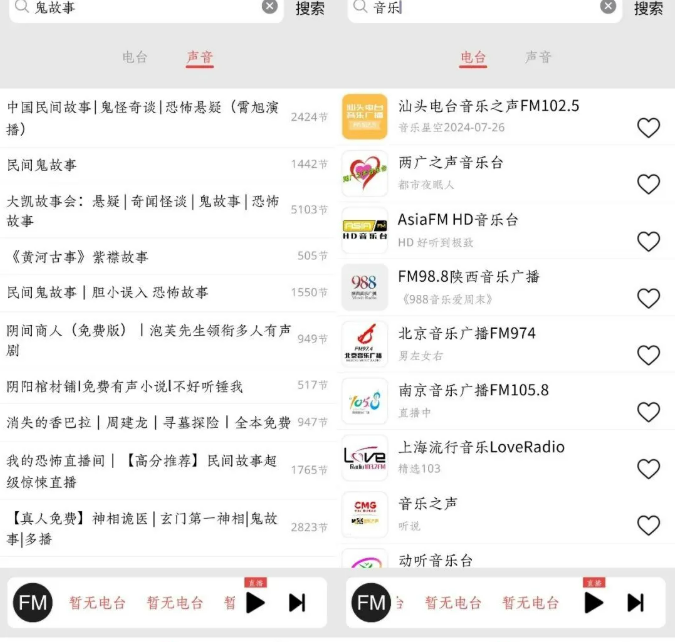Favorite 南京音乐广播FM105.8
The image size is (682, 642).
(649, 411)
